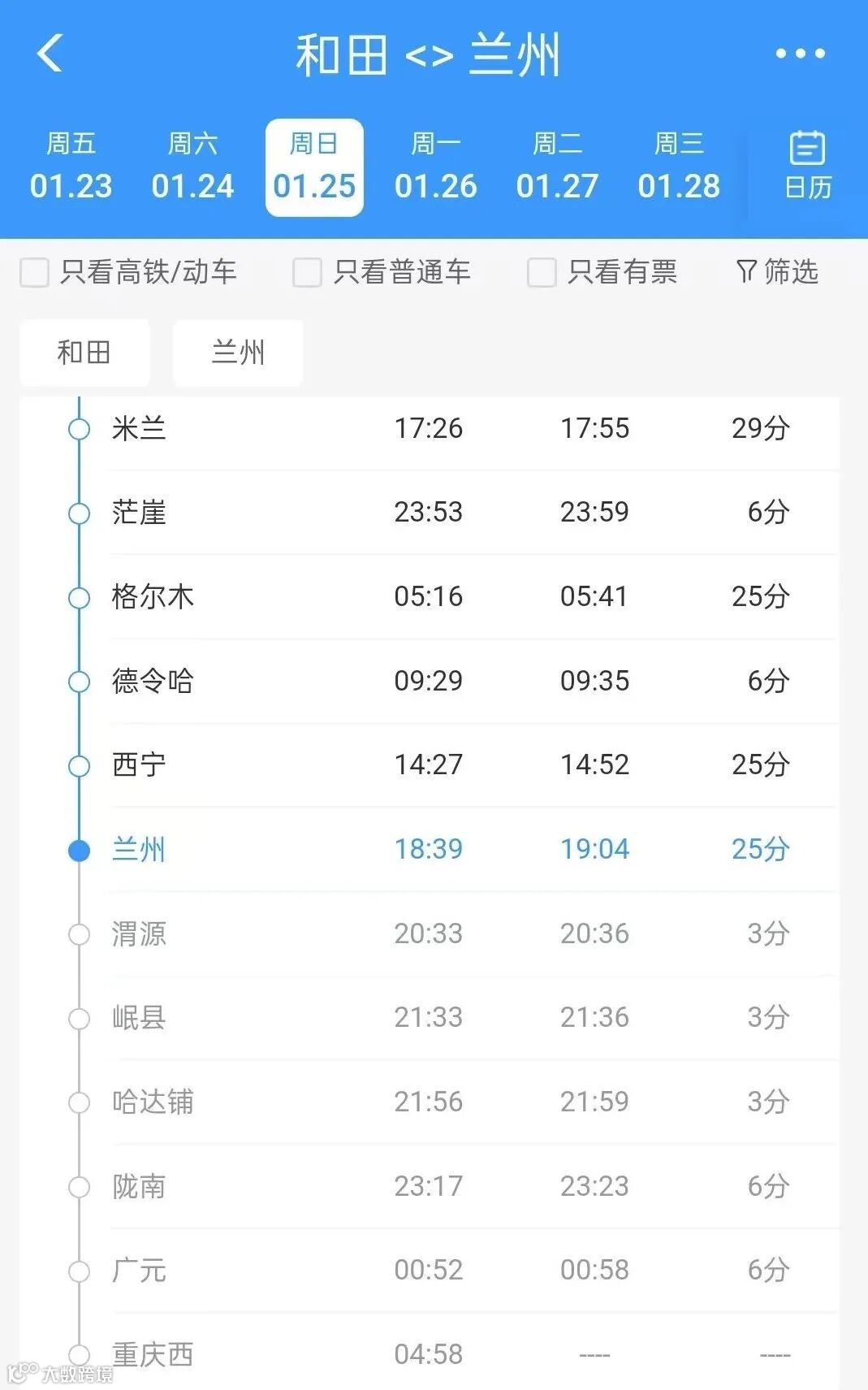This screenshot has height=1390, width=868.
Task: Click the 兰州 station button
Action: tap(238, 352)
